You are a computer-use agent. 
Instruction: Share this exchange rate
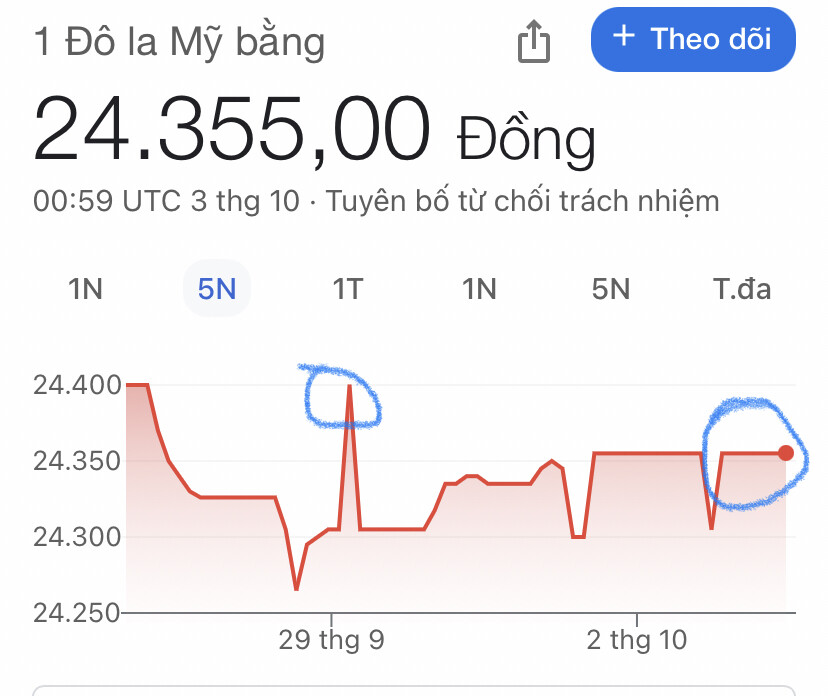[x=534, y=42]
